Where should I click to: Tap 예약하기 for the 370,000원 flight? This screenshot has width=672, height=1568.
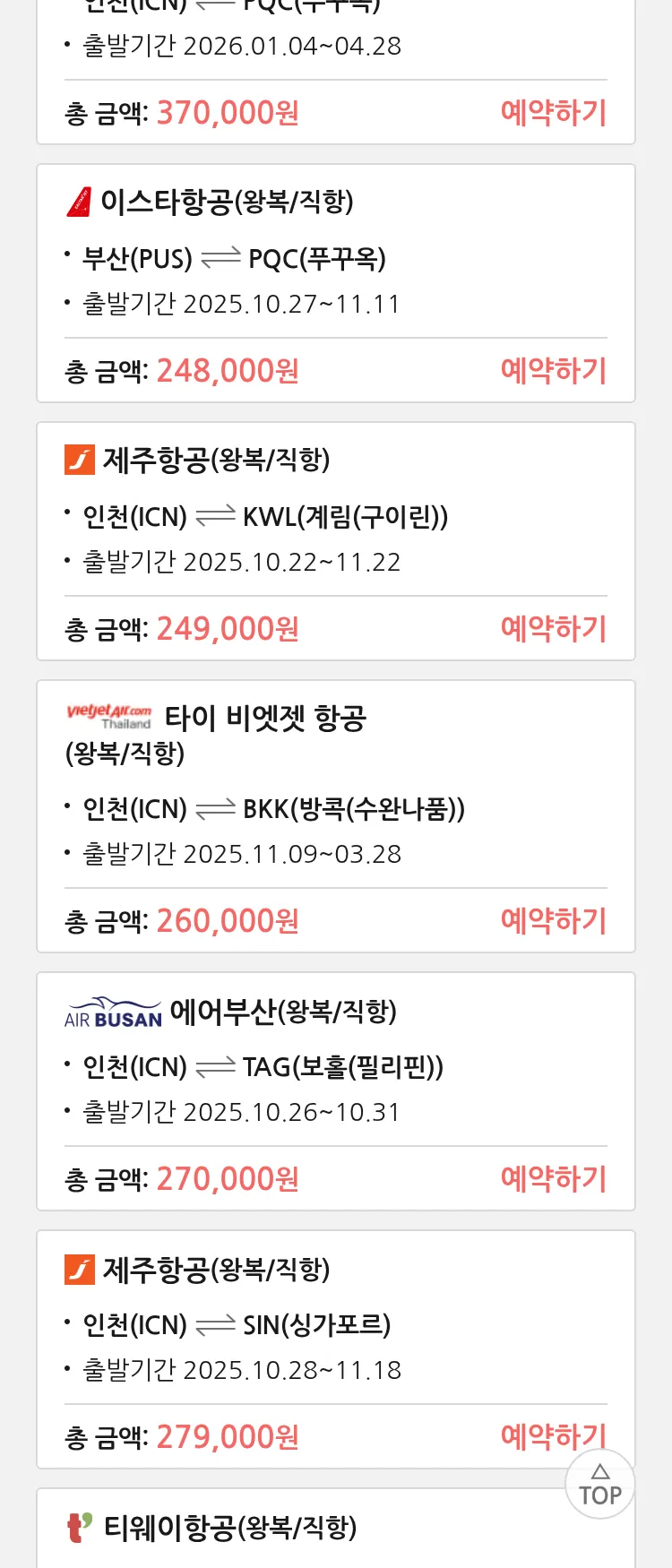553,113
